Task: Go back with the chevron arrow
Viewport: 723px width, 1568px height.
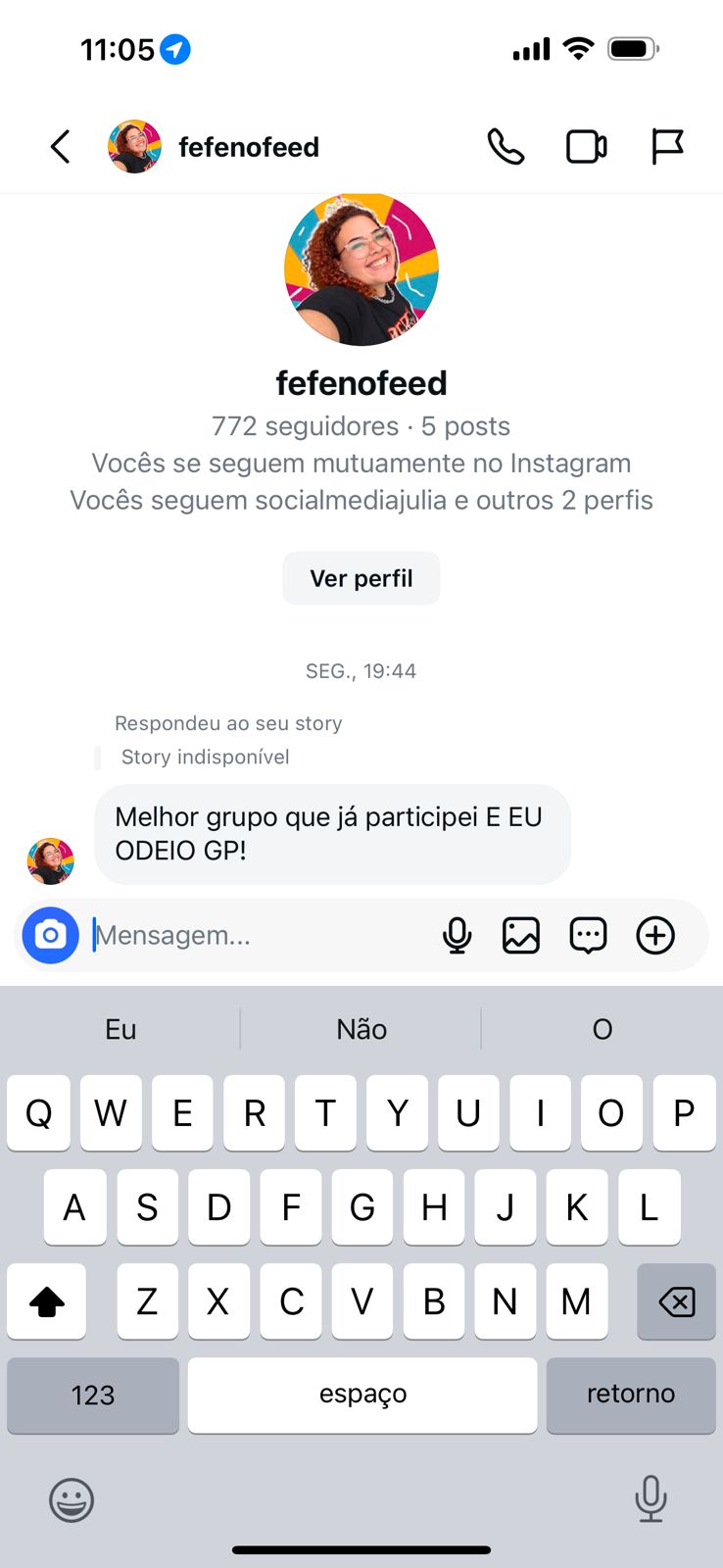Action: pos(60,146)
